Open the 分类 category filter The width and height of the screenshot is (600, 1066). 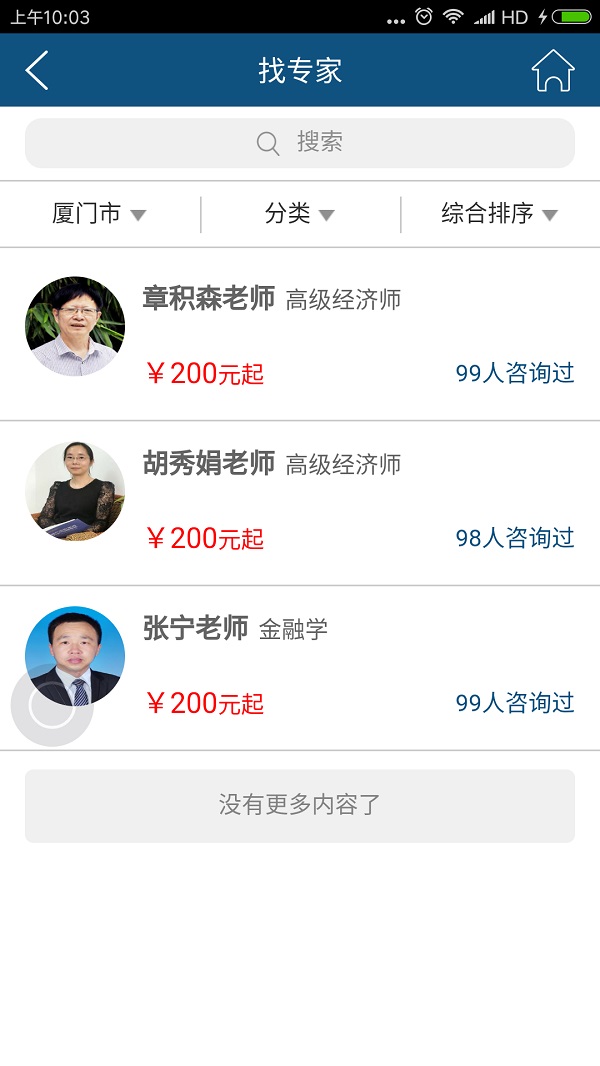pyautogui.click(x=299, y=214)
